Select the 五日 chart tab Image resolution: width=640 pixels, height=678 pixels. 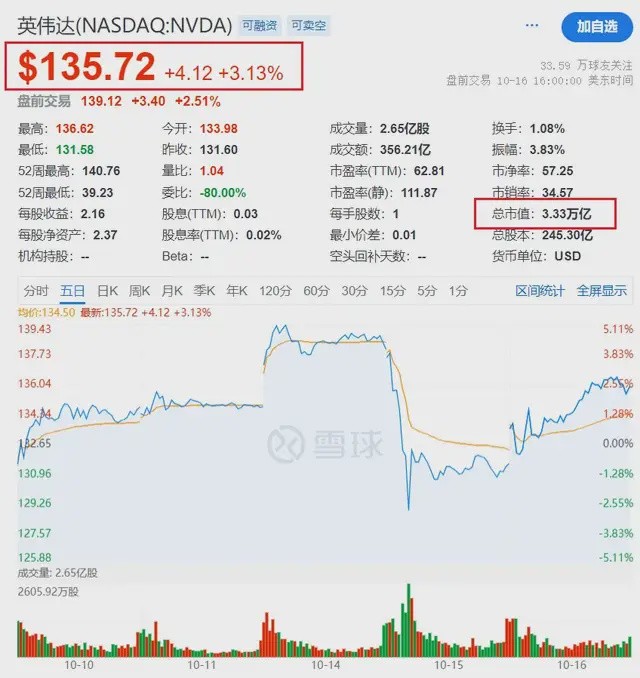tap(73, 291)
